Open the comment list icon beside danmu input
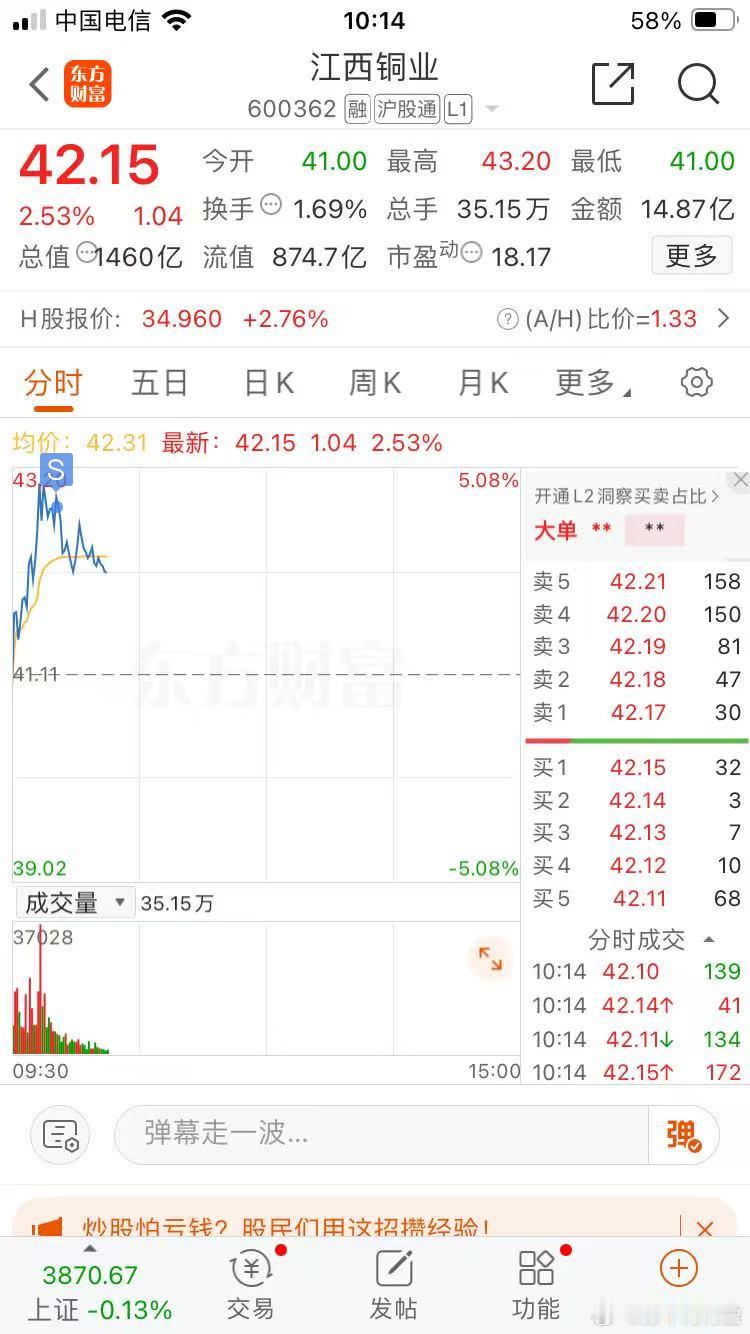Viewport: 750px width, 1334px height. [60, 1135]
